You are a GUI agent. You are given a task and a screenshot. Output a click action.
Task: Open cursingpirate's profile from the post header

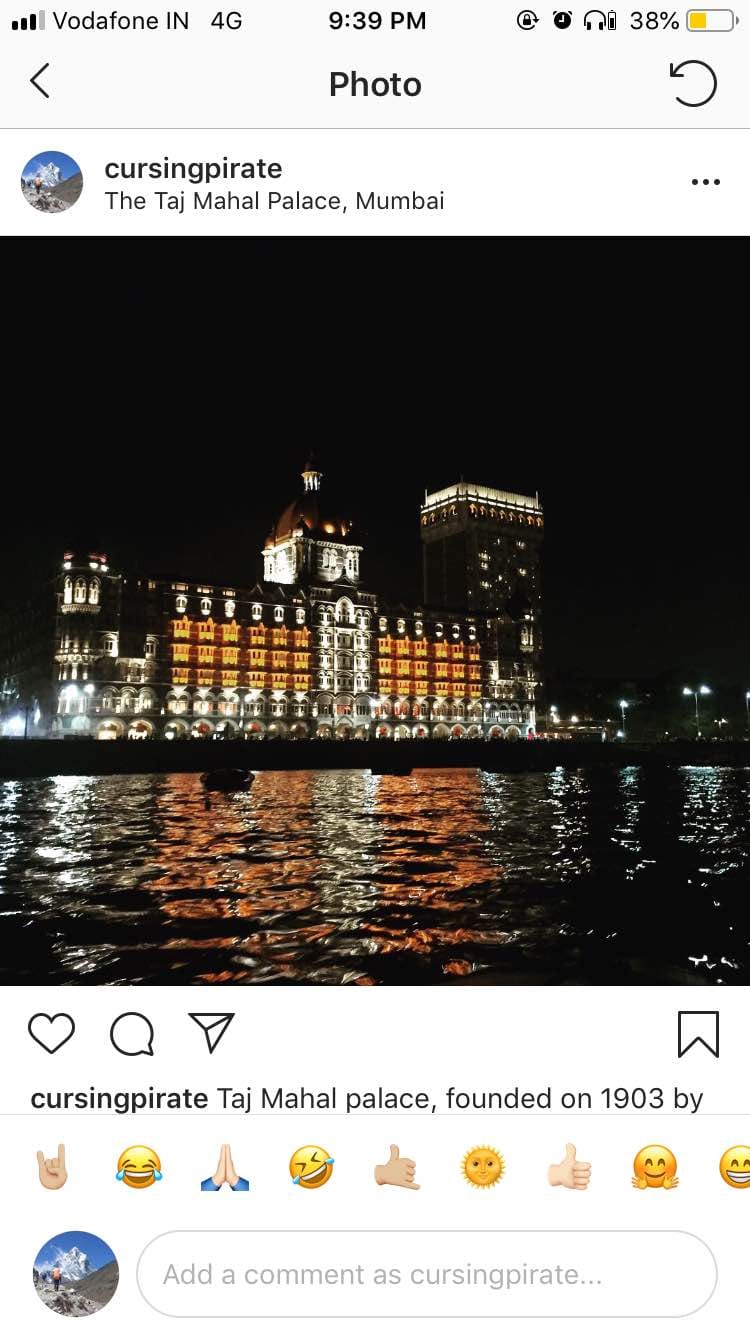pos(193,168)
